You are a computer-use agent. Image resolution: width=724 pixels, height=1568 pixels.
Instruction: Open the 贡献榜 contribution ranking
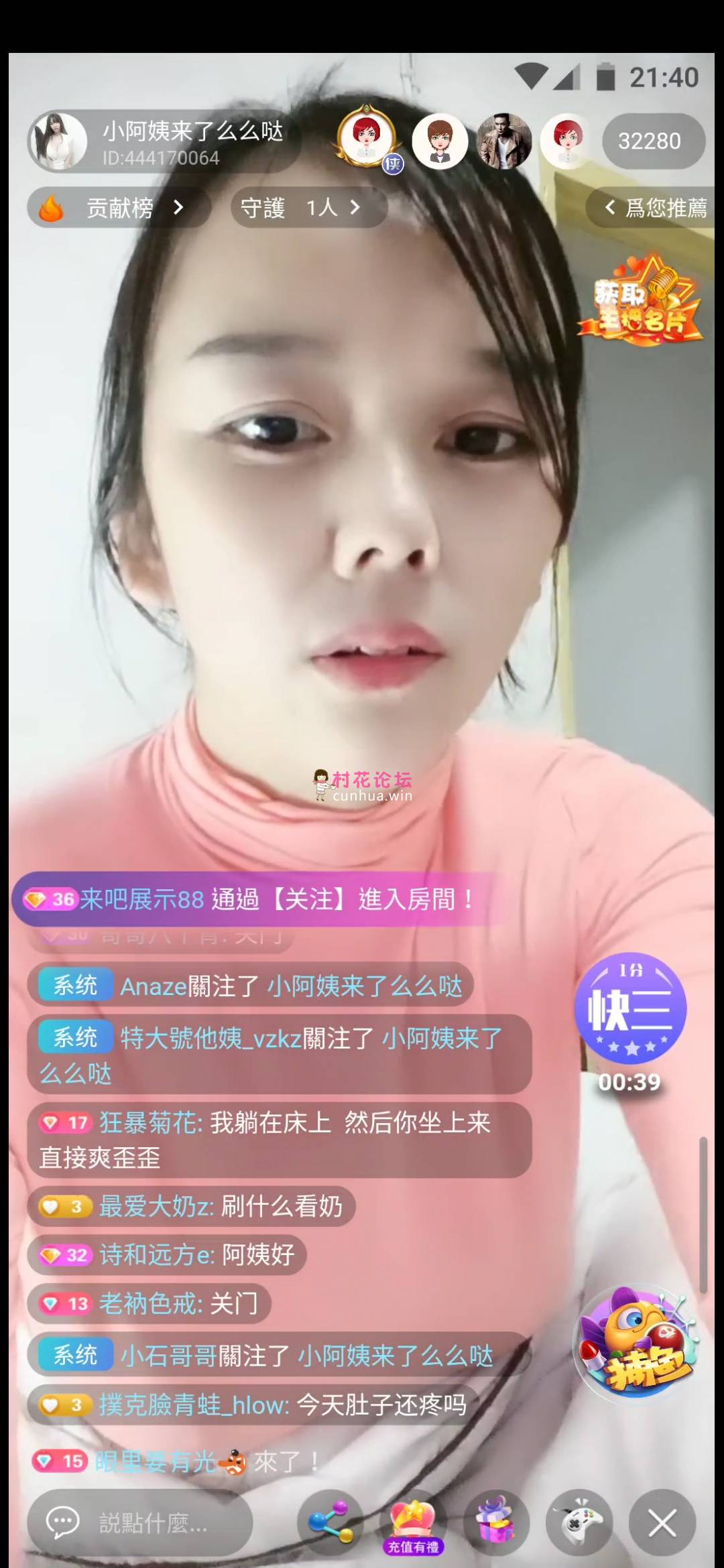(x=119, y=208)
